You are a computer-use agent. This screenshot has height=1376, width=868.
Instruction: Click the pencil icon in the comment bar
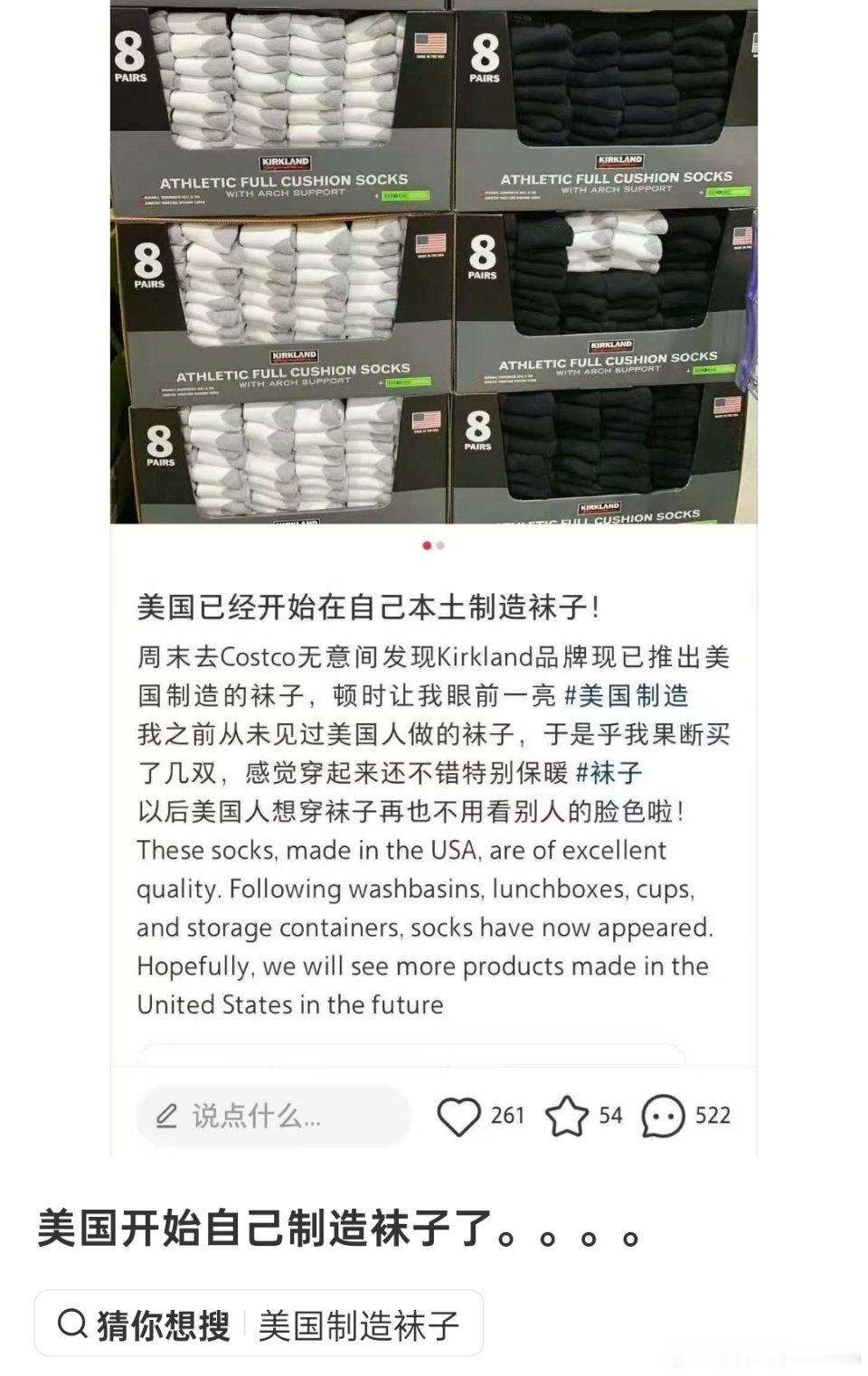click(167, 1115)
